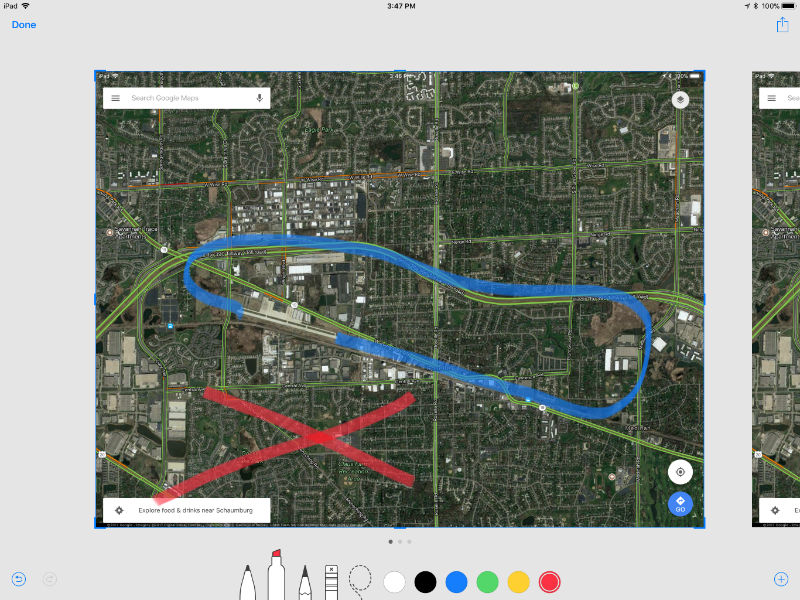Tap Done to finish markup
The image size is (800, 600).
[24, 24]
